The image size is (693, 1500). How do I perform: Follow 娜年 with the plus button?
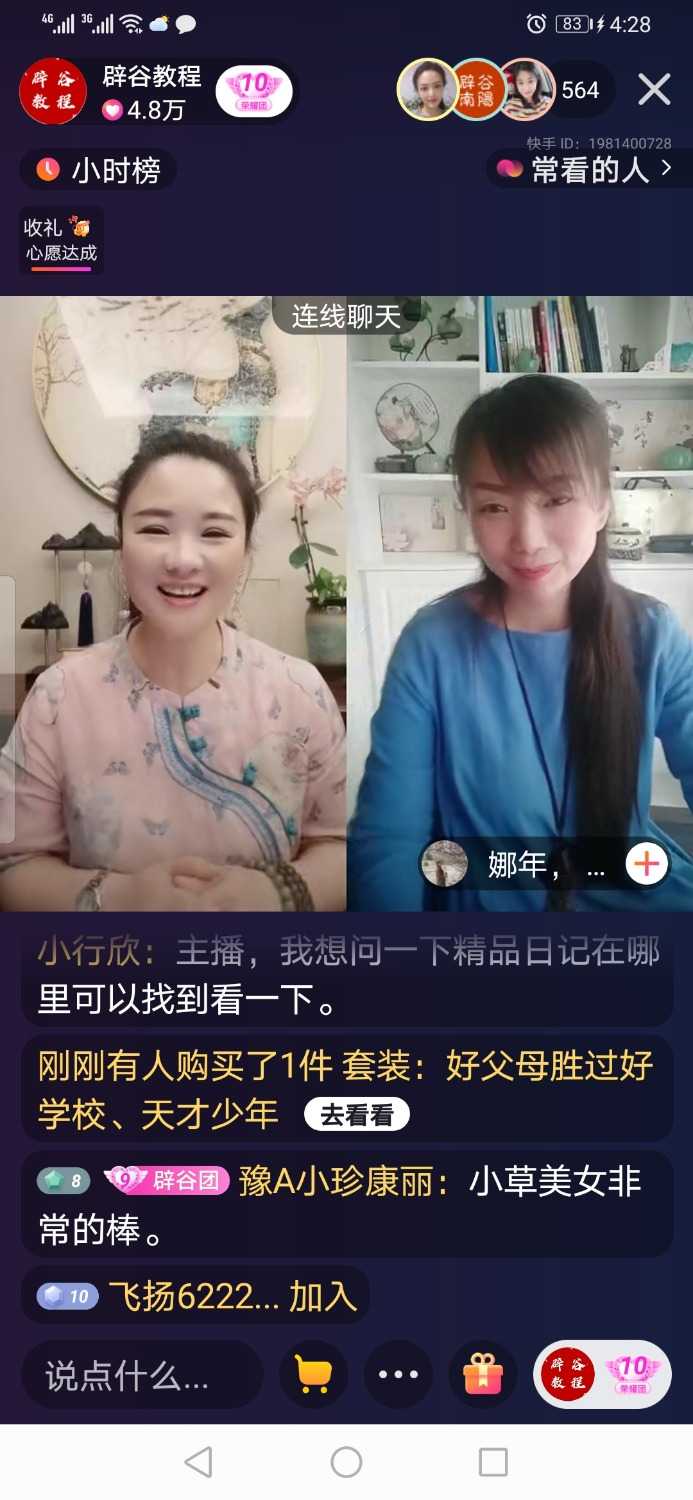(x=647, y=864)
